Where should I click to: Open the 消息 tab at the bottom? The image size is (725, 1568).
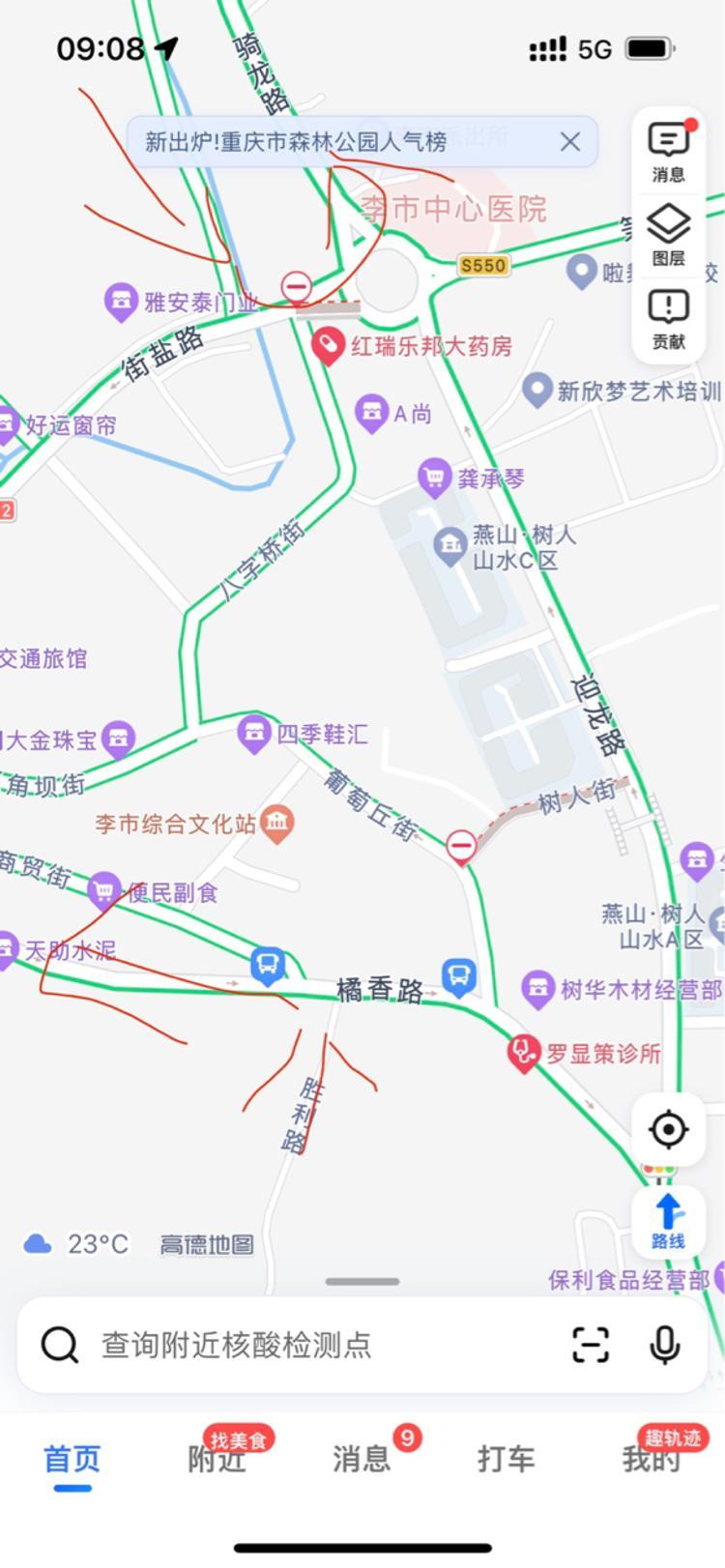coord(362,1458)
